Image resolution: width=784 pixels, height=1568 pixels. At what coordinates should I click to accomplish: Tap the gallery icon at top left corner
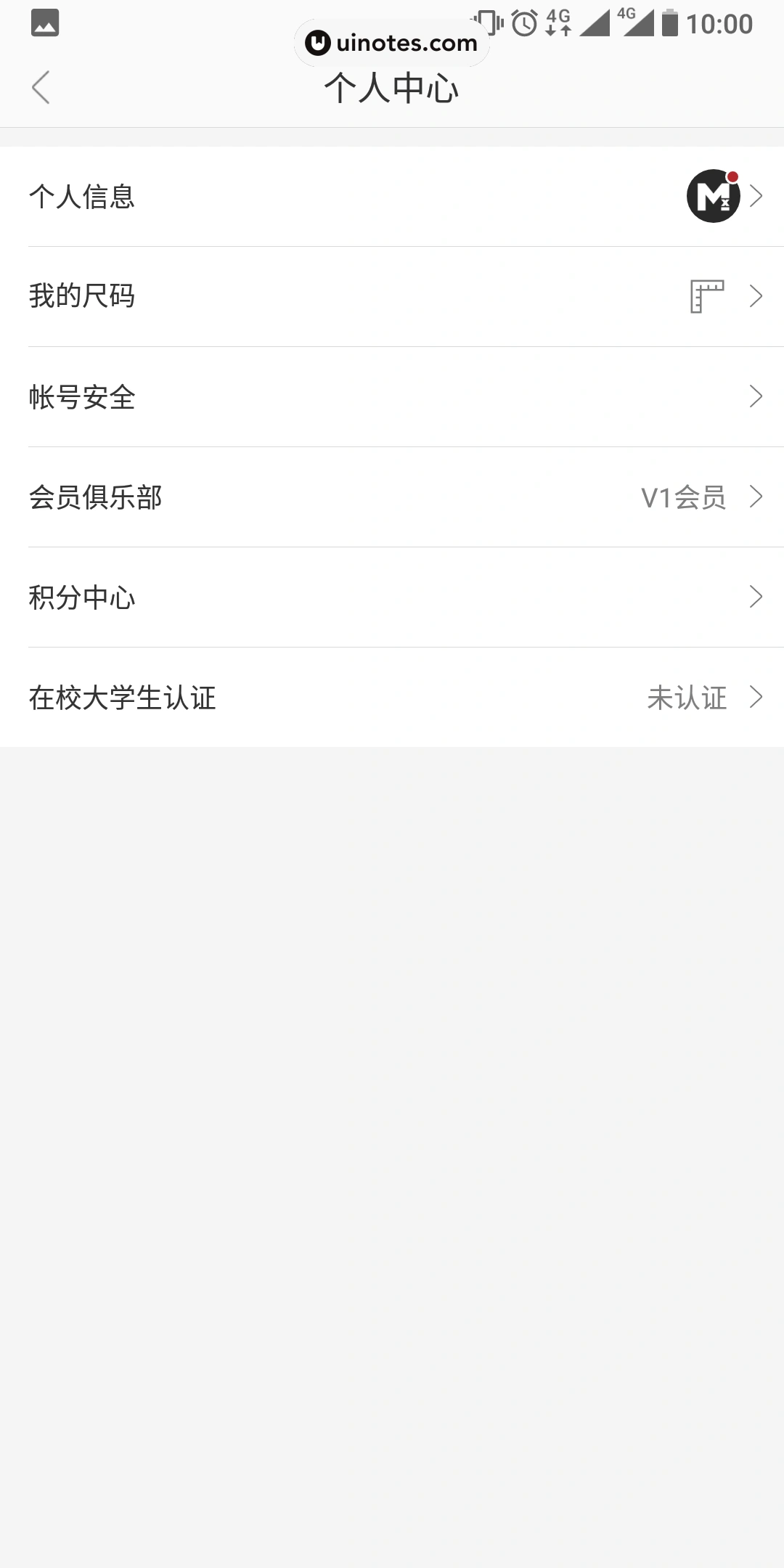point(44,23)
